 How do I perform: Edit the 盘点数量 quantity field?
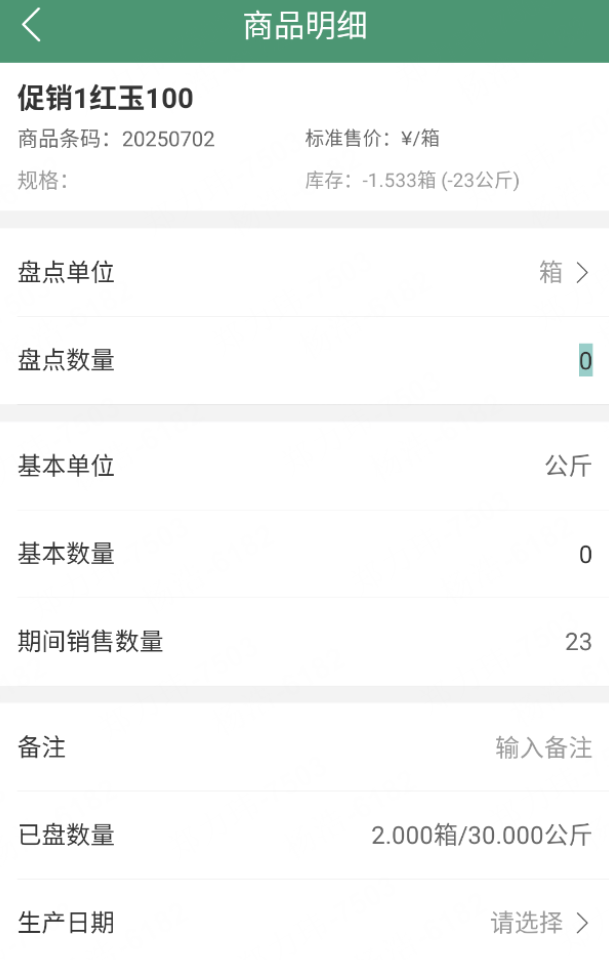point(584,360)
